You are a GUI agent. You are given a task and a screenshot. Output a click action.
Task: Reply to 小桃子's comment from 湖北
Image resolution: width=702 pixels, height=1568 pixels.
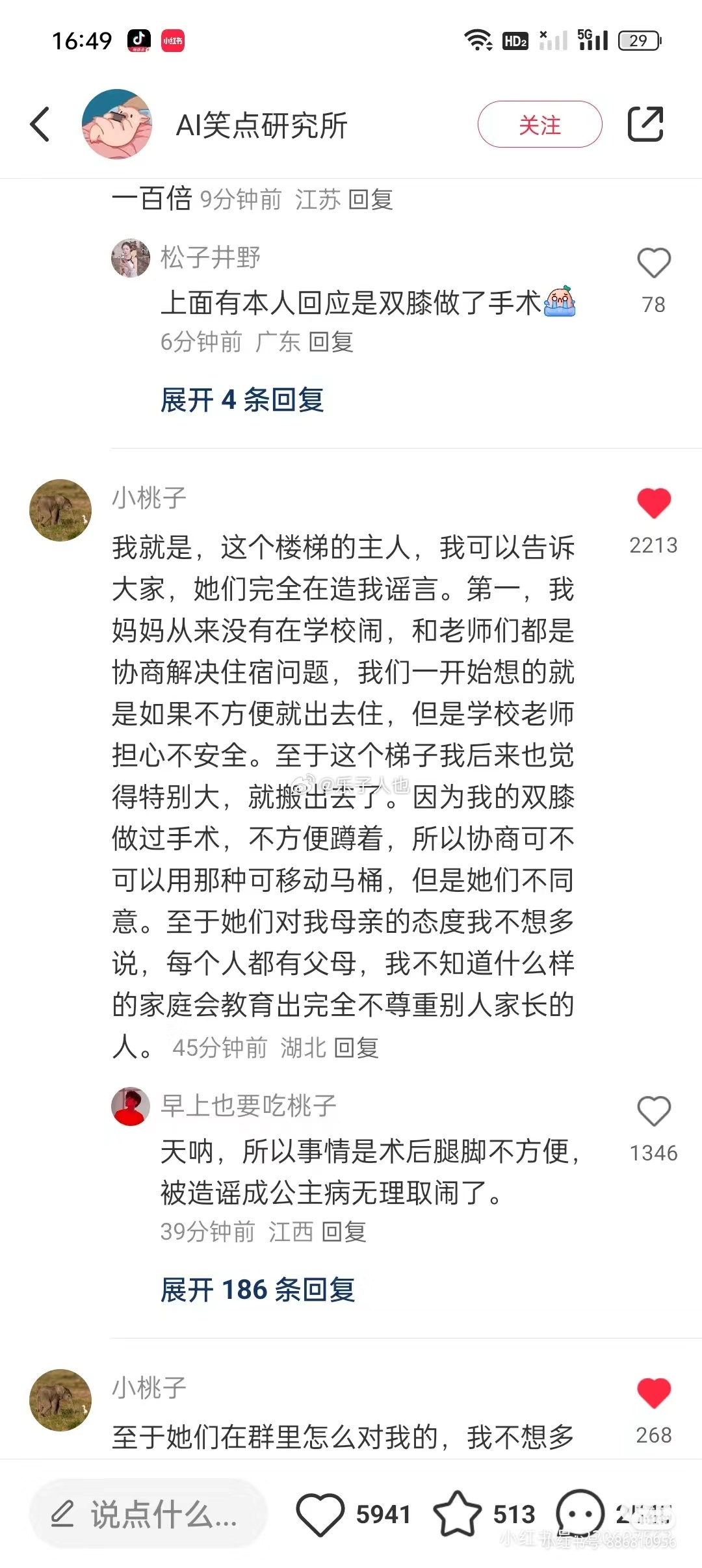pyautogui.click(x=356, y=1047)
